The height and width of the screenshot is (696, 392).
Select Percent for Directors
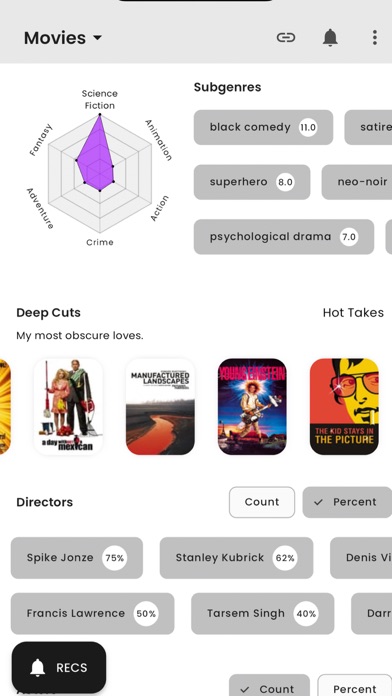tap(347, 502)
